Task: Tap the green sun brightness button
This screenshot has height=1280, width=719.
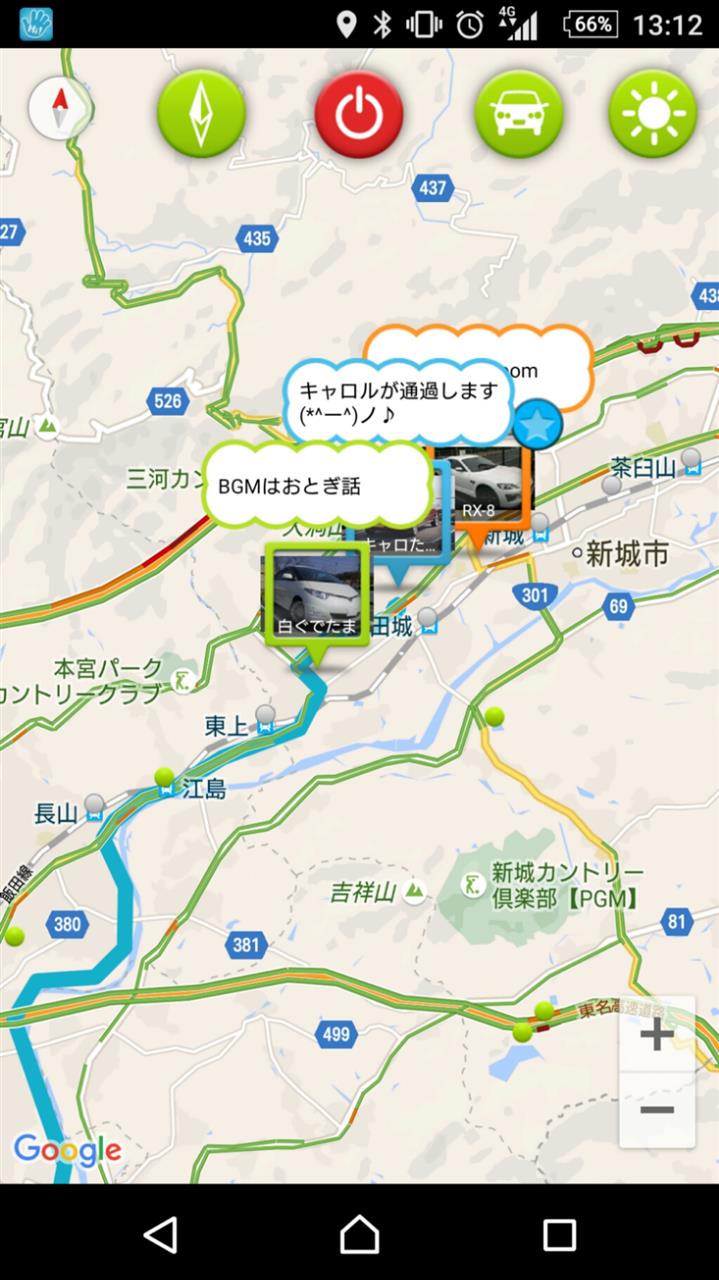Action: [653, 113]
